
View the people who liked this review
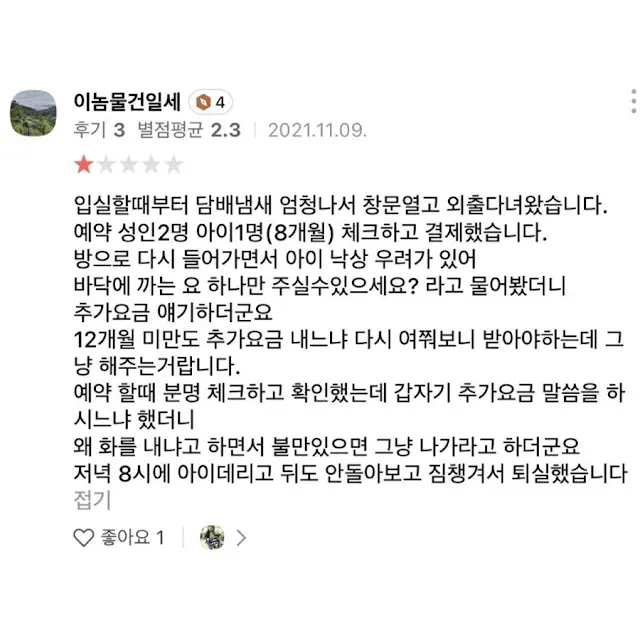pos(222,537)
